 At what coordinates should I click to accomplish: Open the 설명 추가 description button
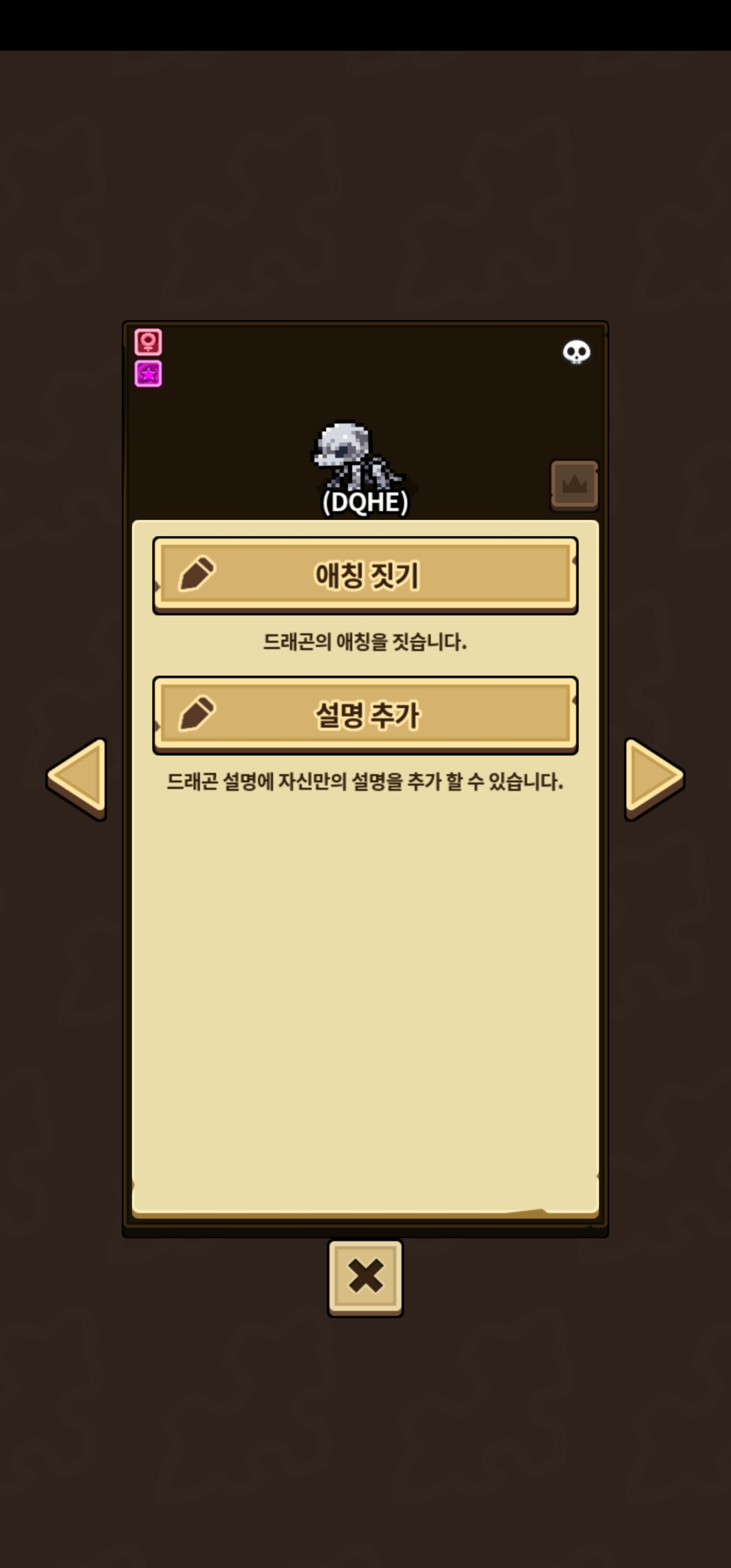(365, 714)
